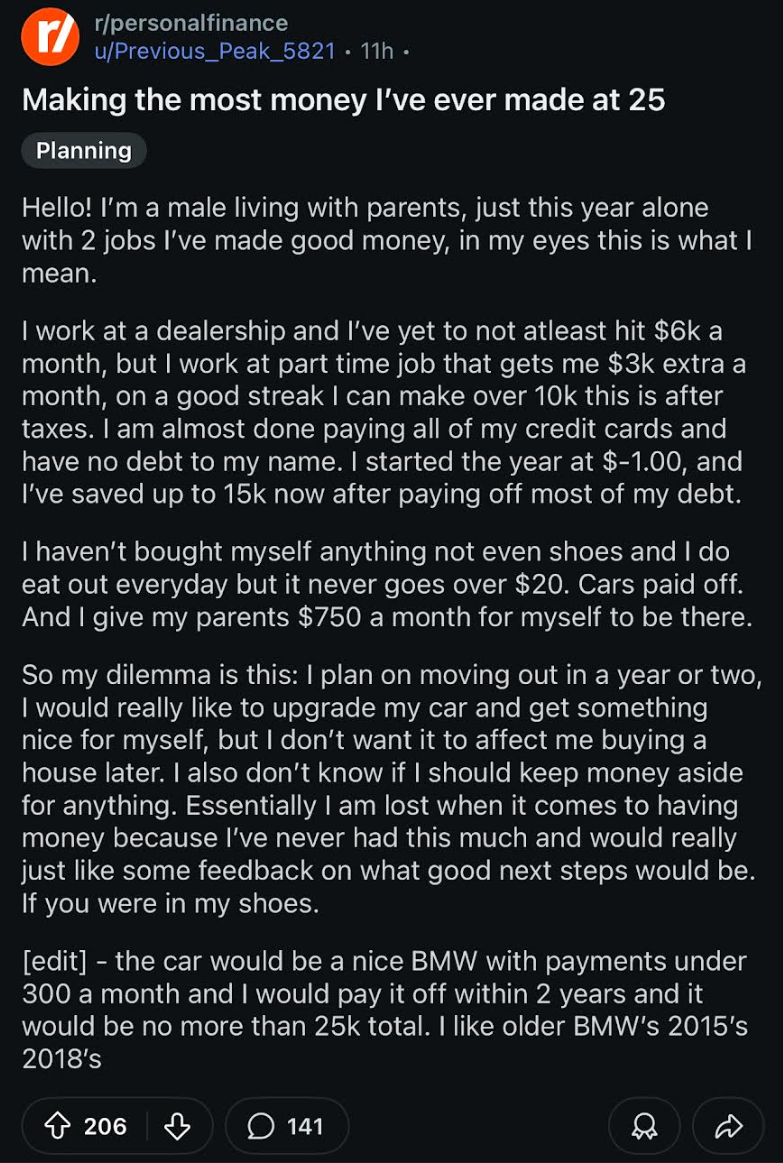Give an award to this post

644,1126
